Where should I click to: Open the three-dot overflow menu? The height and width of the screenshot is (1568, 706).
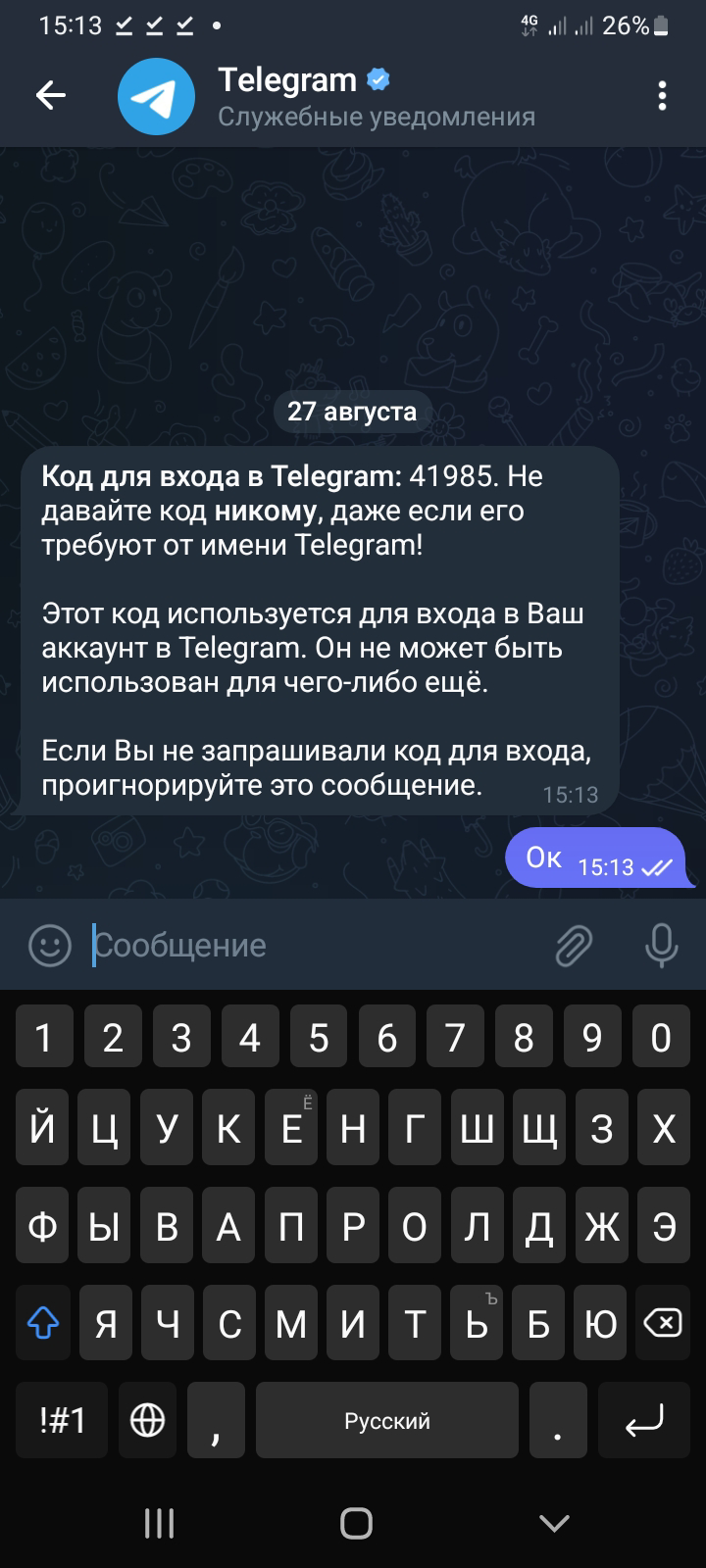pyautogui.click(x=662, y=95)
